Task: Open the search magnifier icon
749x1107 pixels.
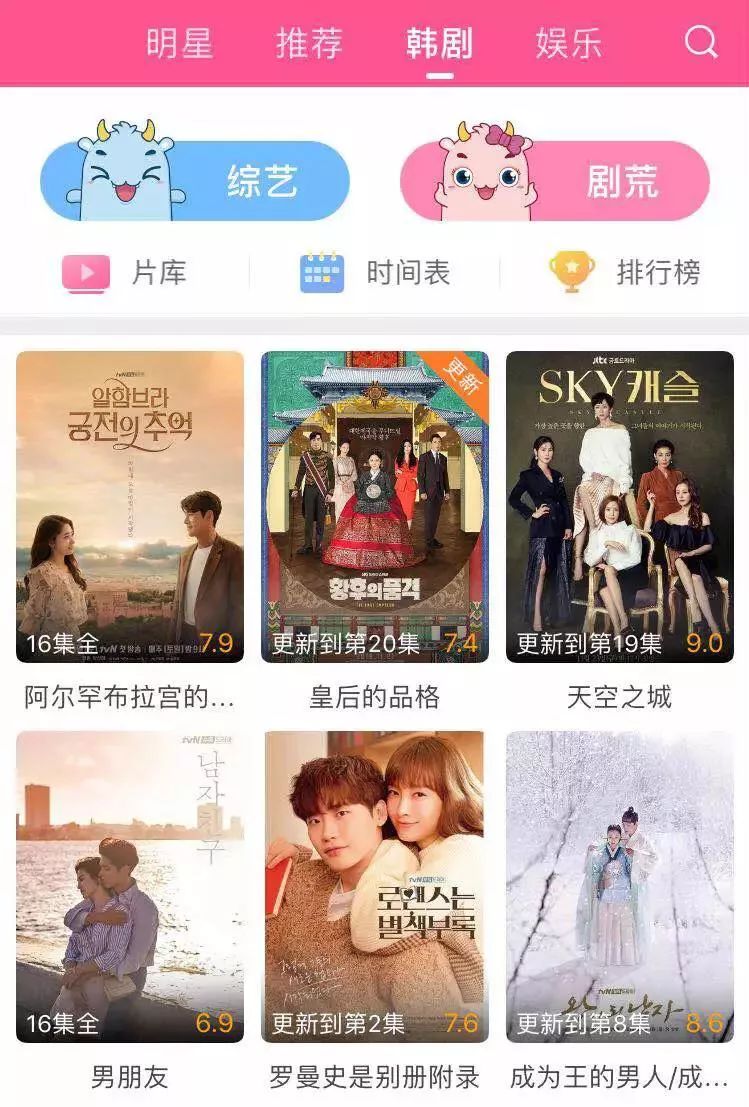Action: click(701, 42)
